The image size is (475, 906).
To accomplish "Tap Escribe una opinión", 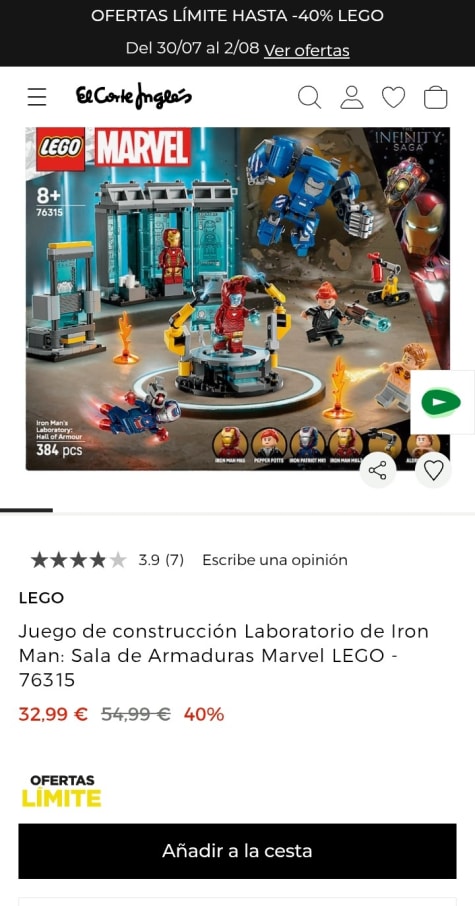I will coord(275,560).
